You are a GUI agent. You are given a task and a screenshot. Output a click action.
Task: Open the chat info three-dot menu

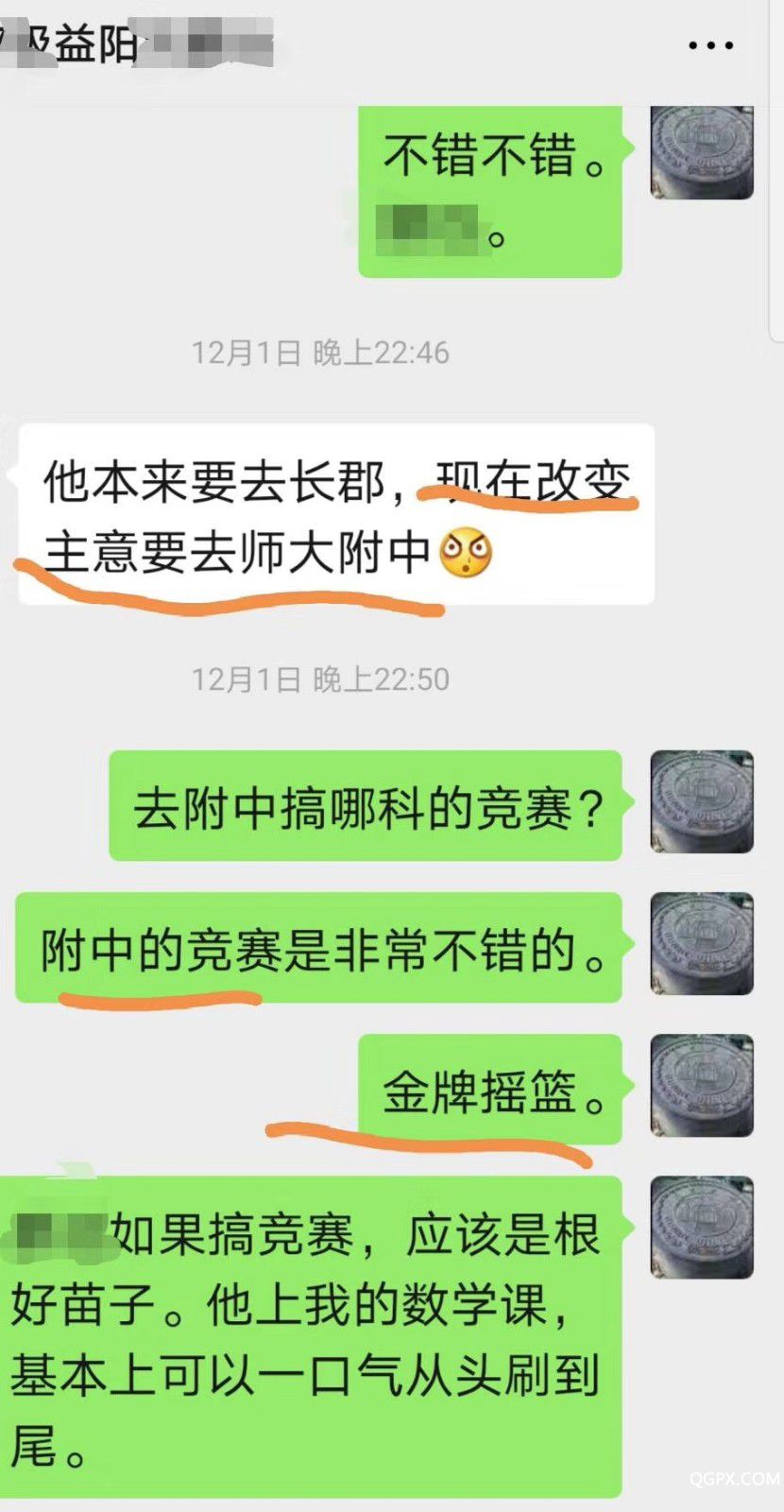coord(711,44)
